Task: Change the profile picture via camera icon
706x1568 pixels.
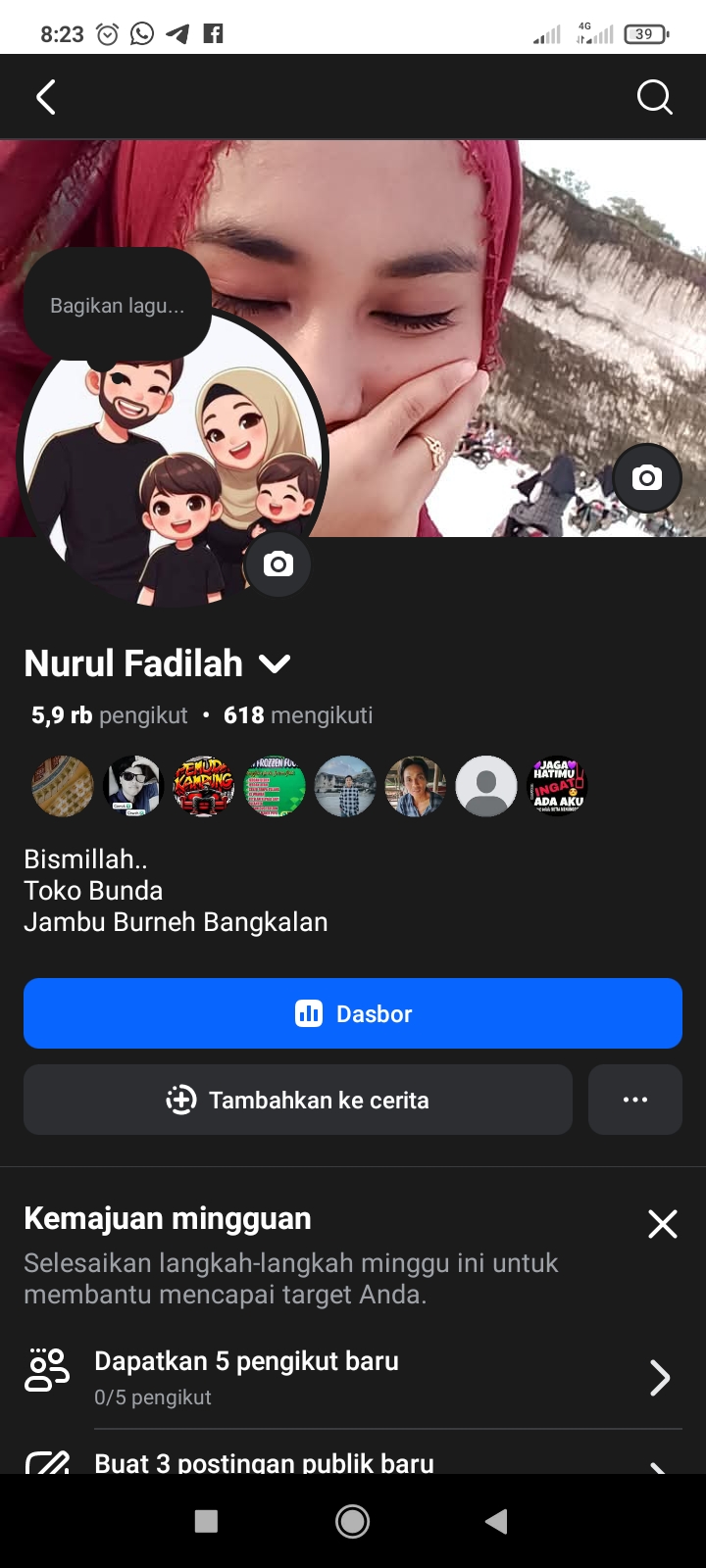Action: (x=277, y=564)
